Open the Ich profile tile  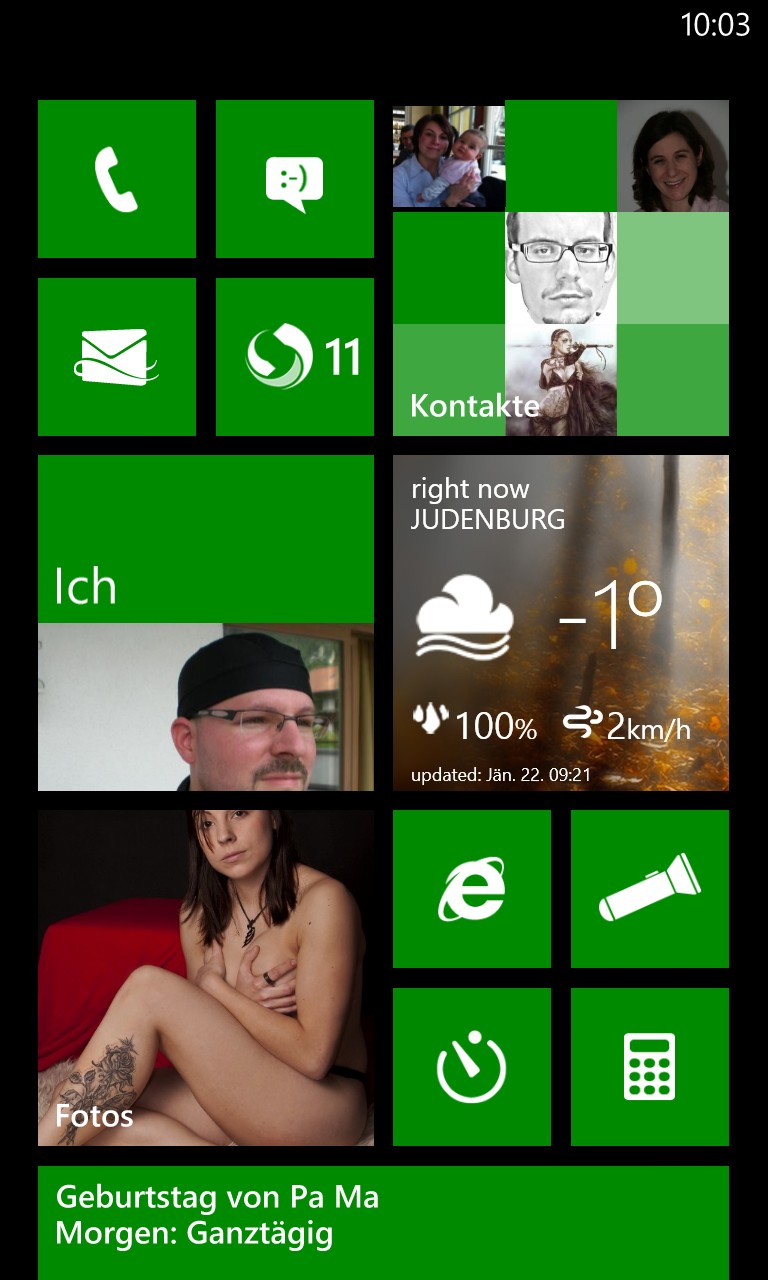click(206, 623)
